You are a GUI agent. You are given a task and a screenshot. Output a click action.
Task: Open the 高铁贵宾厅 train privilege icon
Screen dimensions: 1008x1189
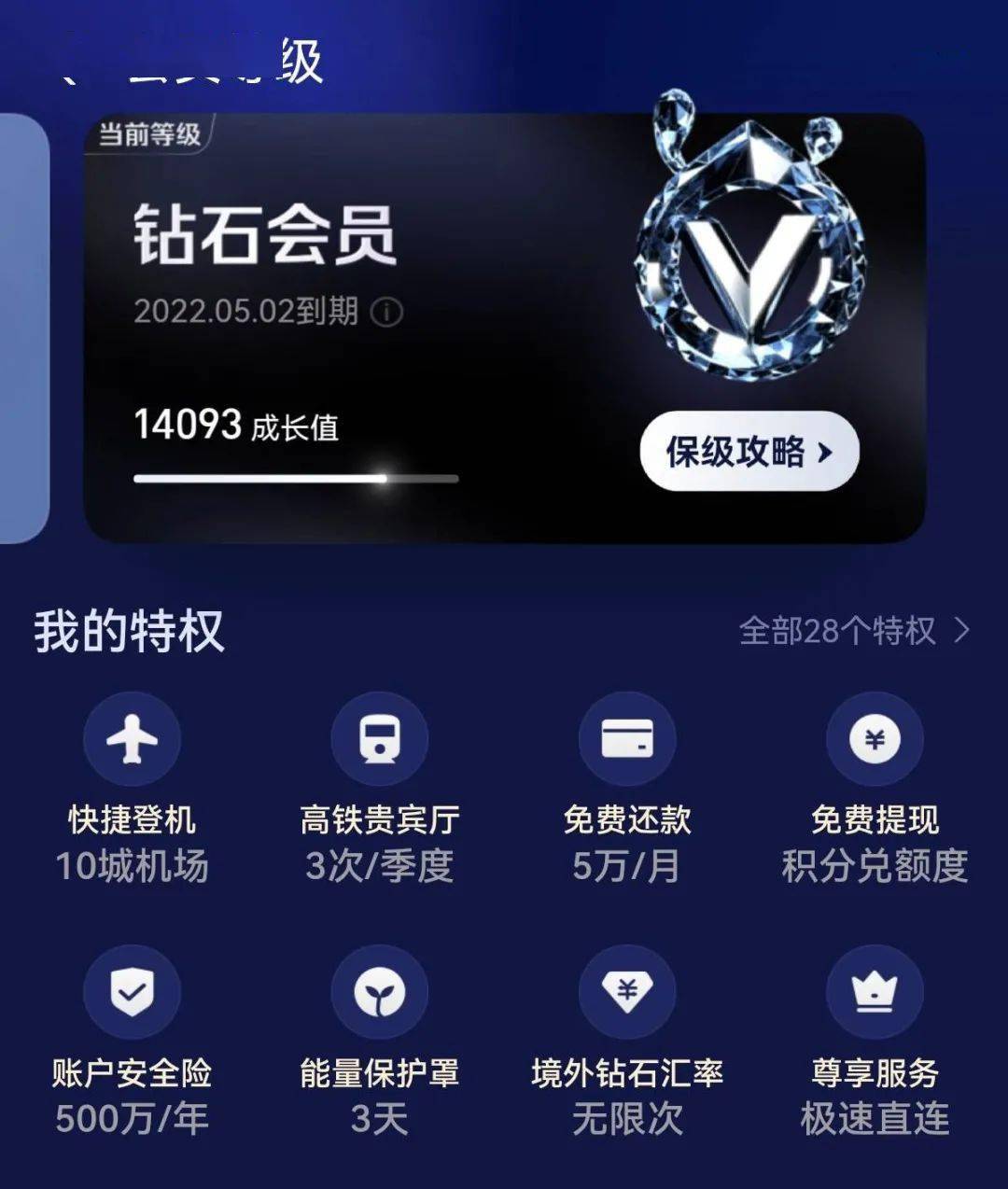(x=379, y=737)
